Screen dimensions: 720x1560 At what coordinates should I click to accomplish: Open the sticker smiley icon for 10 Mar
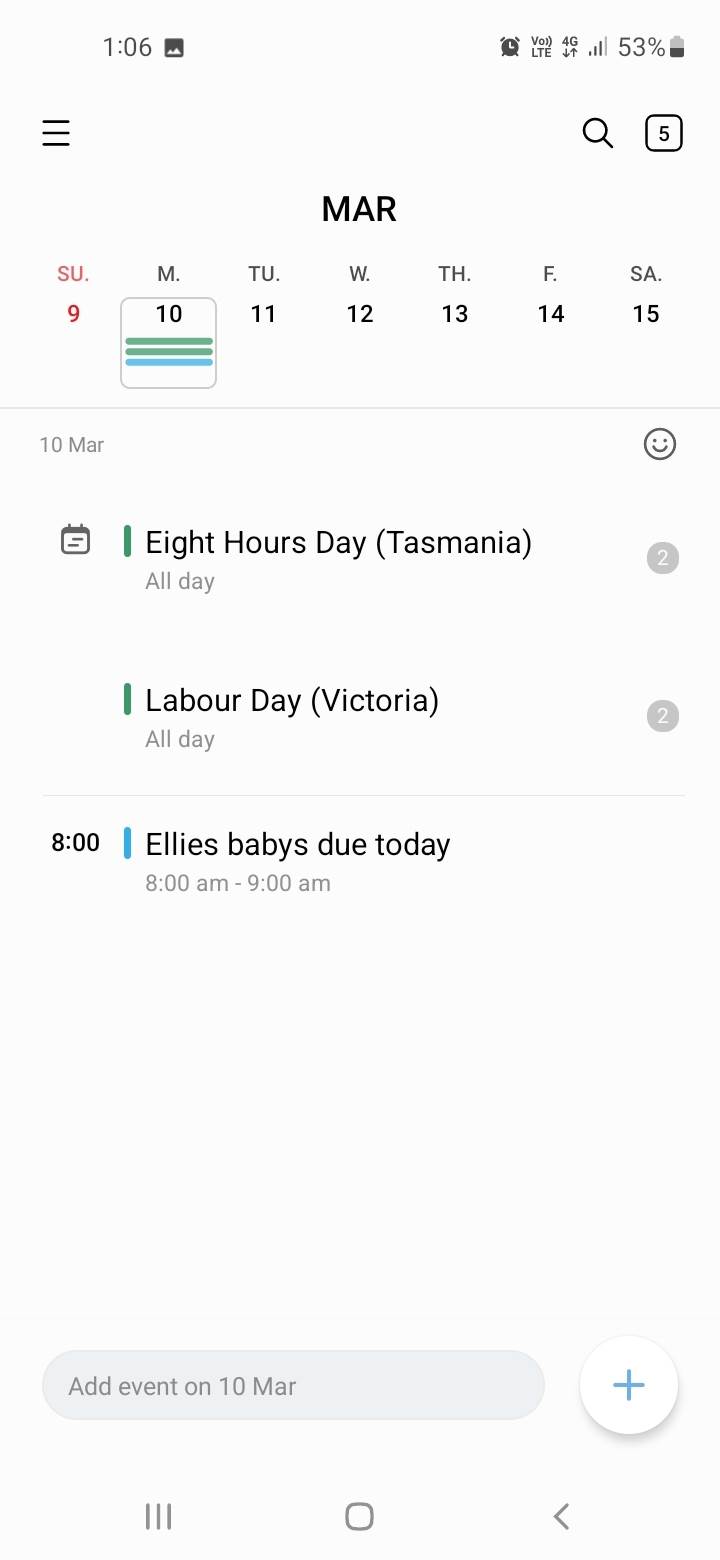[x=659, y=444]
